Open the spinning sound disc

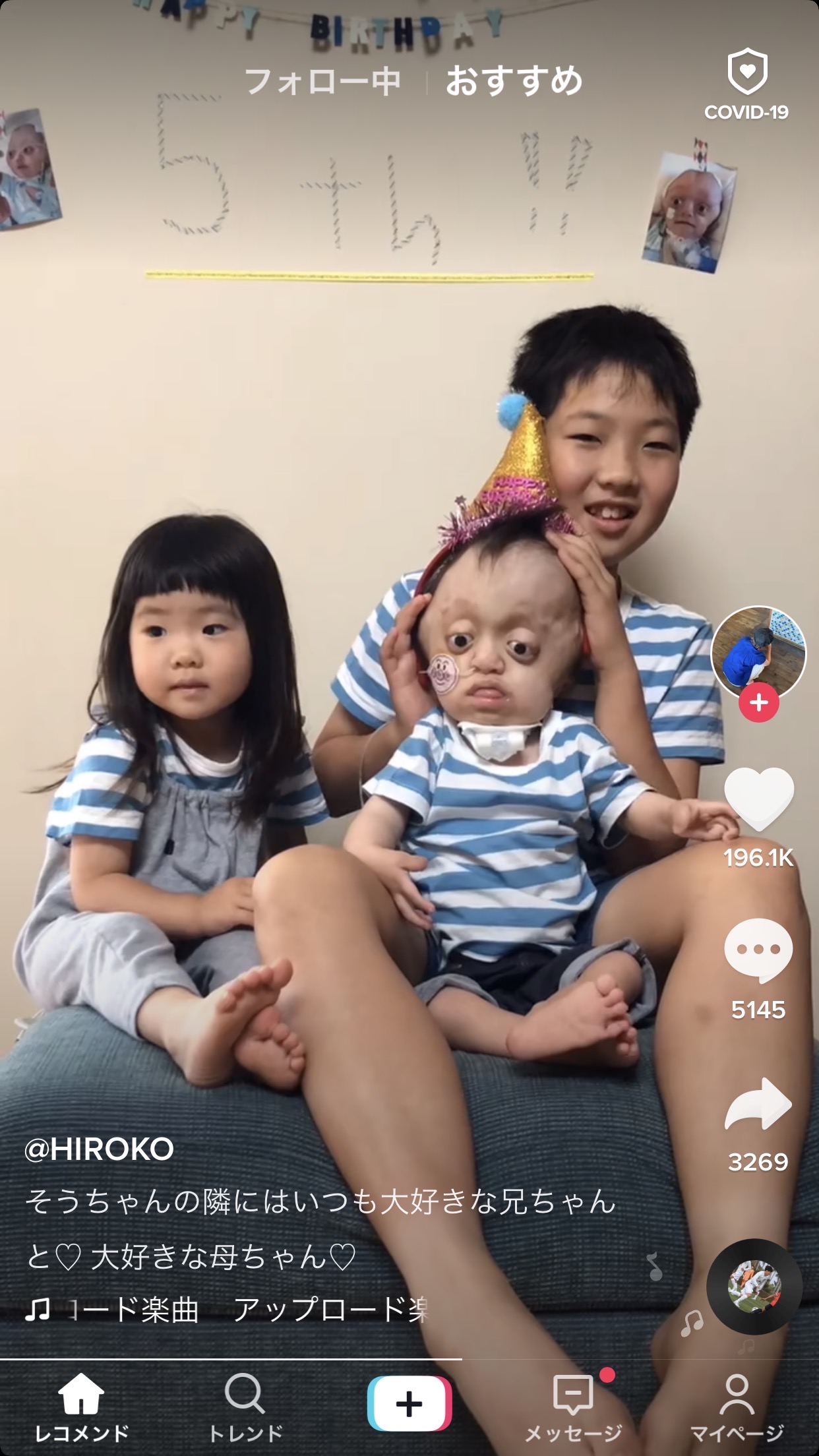click(x=754, y=1287)
